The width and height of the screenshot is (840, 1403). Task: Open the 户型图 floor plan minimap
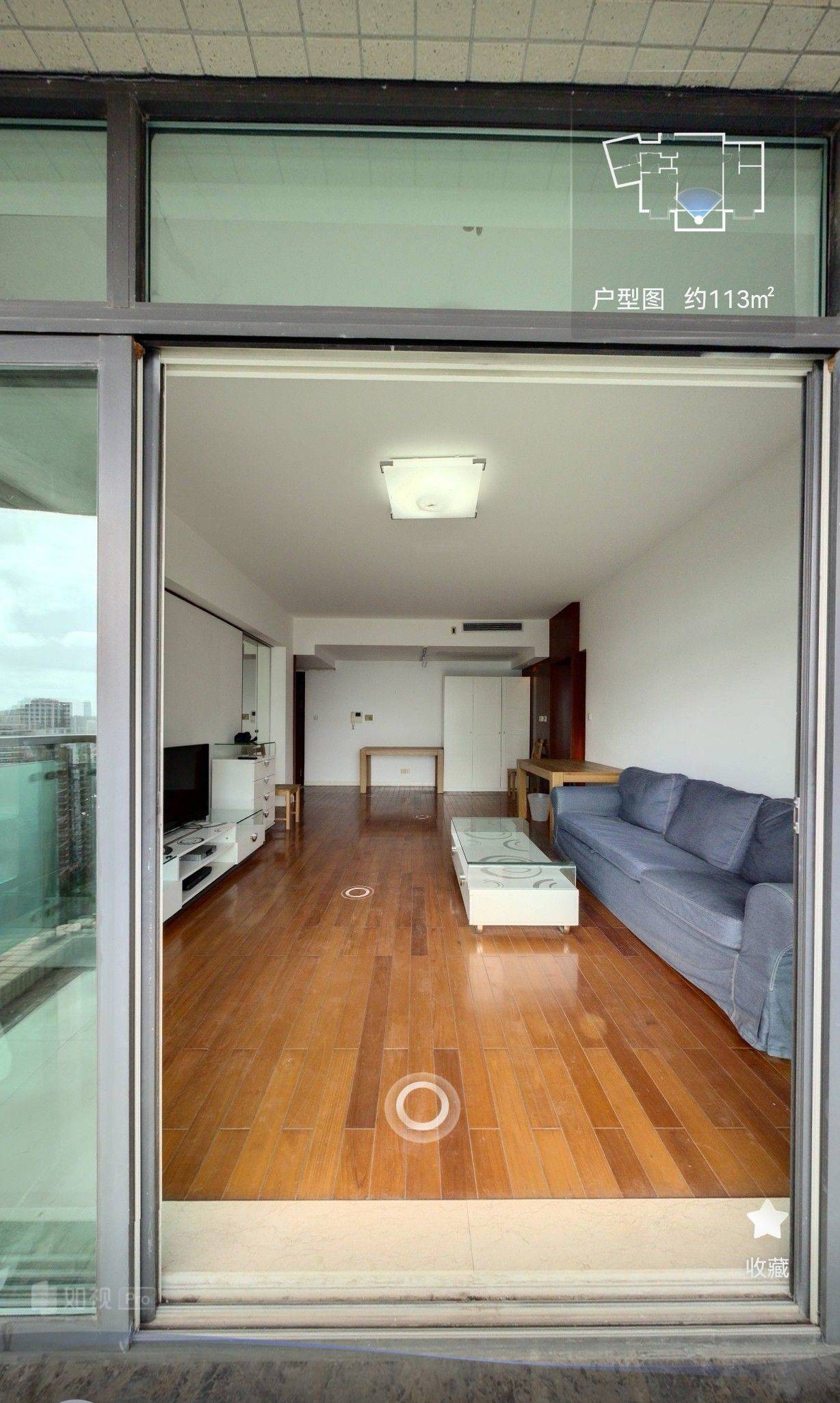[x=683, y=182]
